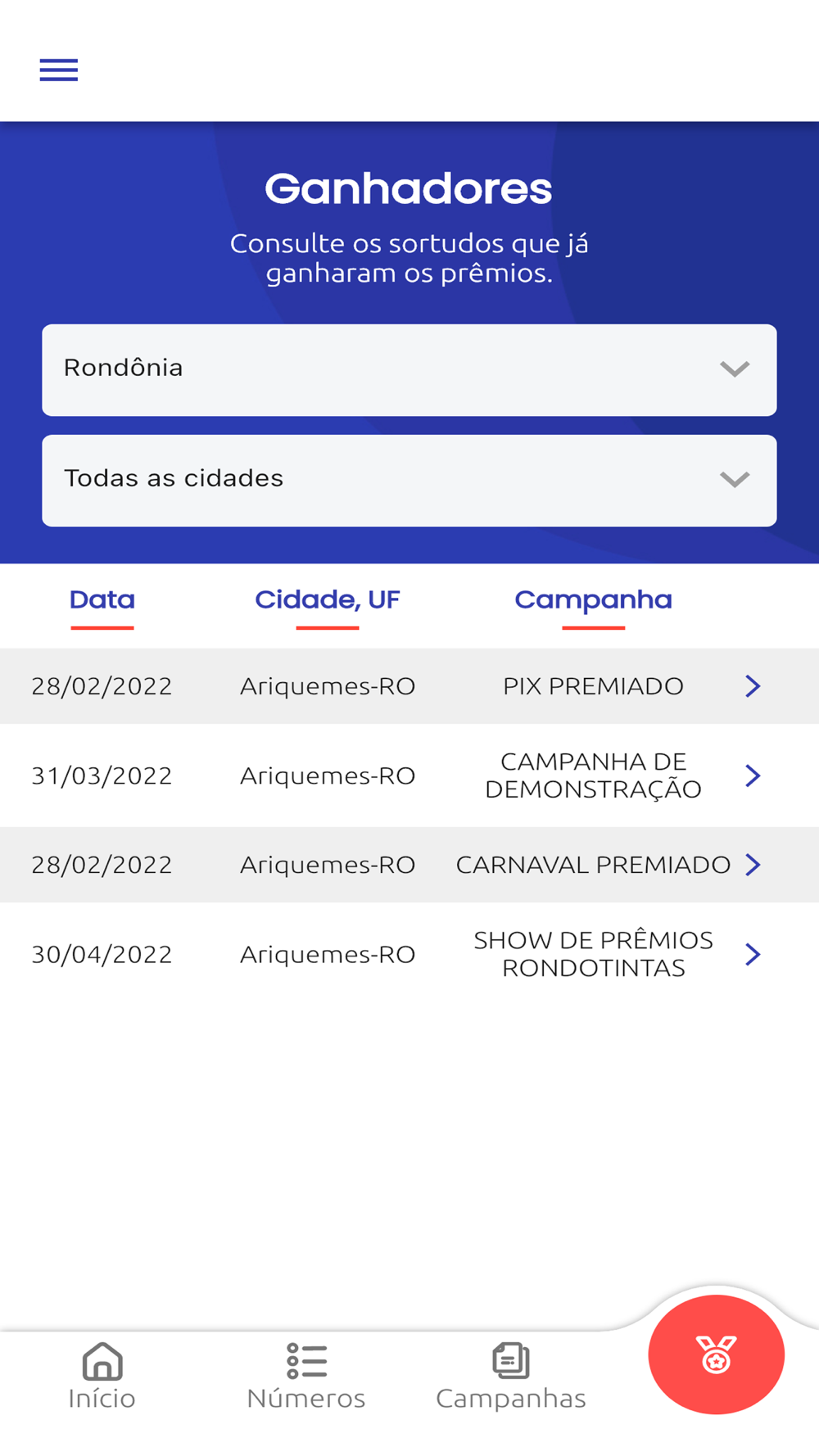Expand the Rondônia state dropdown

pos(409,369)
